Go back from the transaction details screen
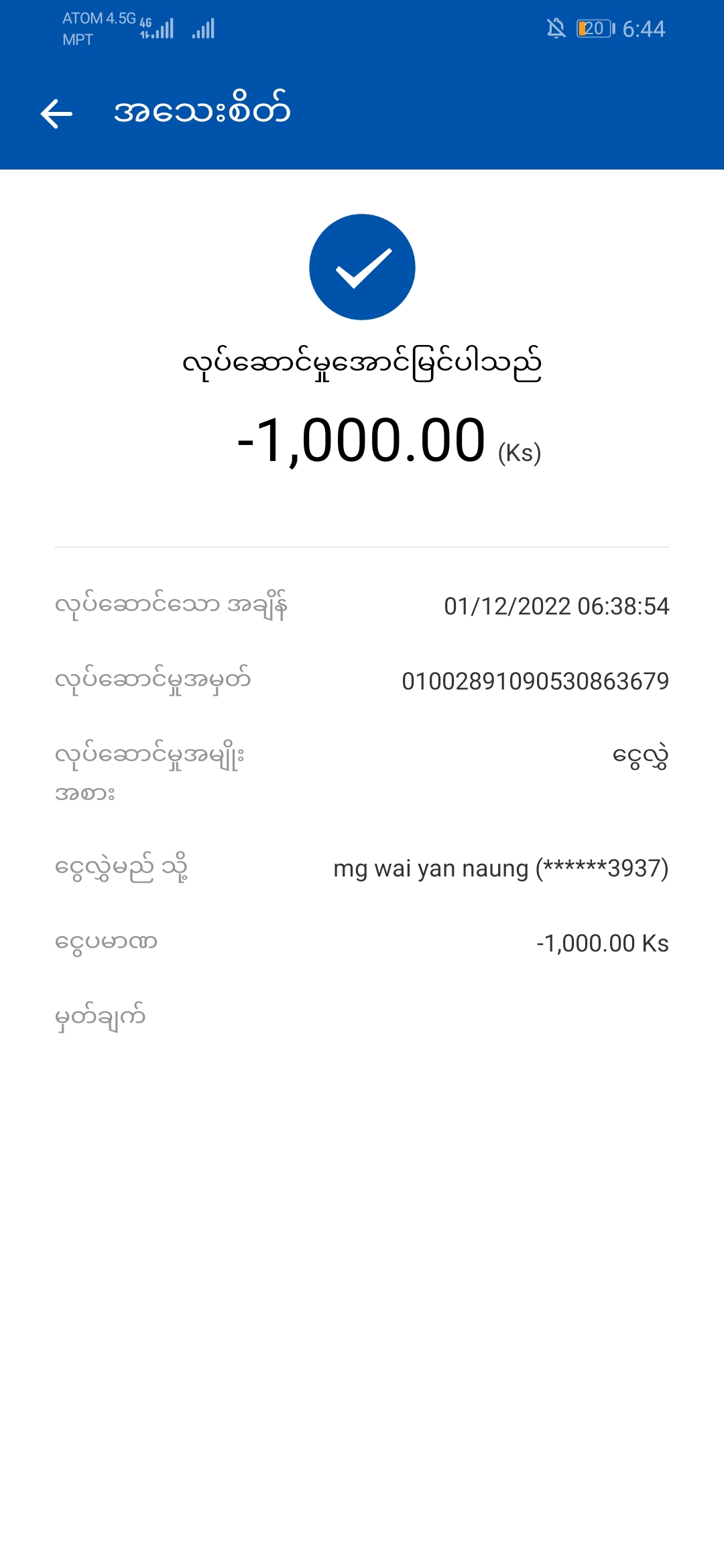The width and height of the screenshot is (724, 1568). coord(56,113)
